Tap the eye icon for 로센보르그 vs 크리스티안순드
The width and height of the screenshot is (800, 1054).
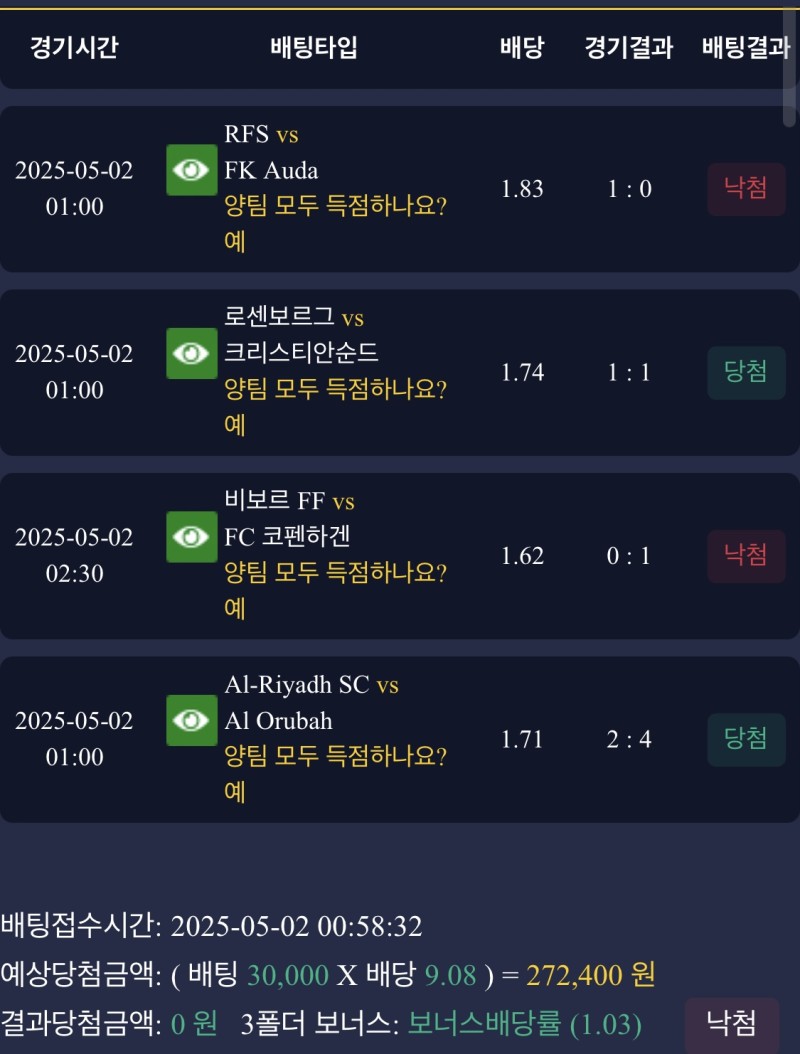click(191, 353)
